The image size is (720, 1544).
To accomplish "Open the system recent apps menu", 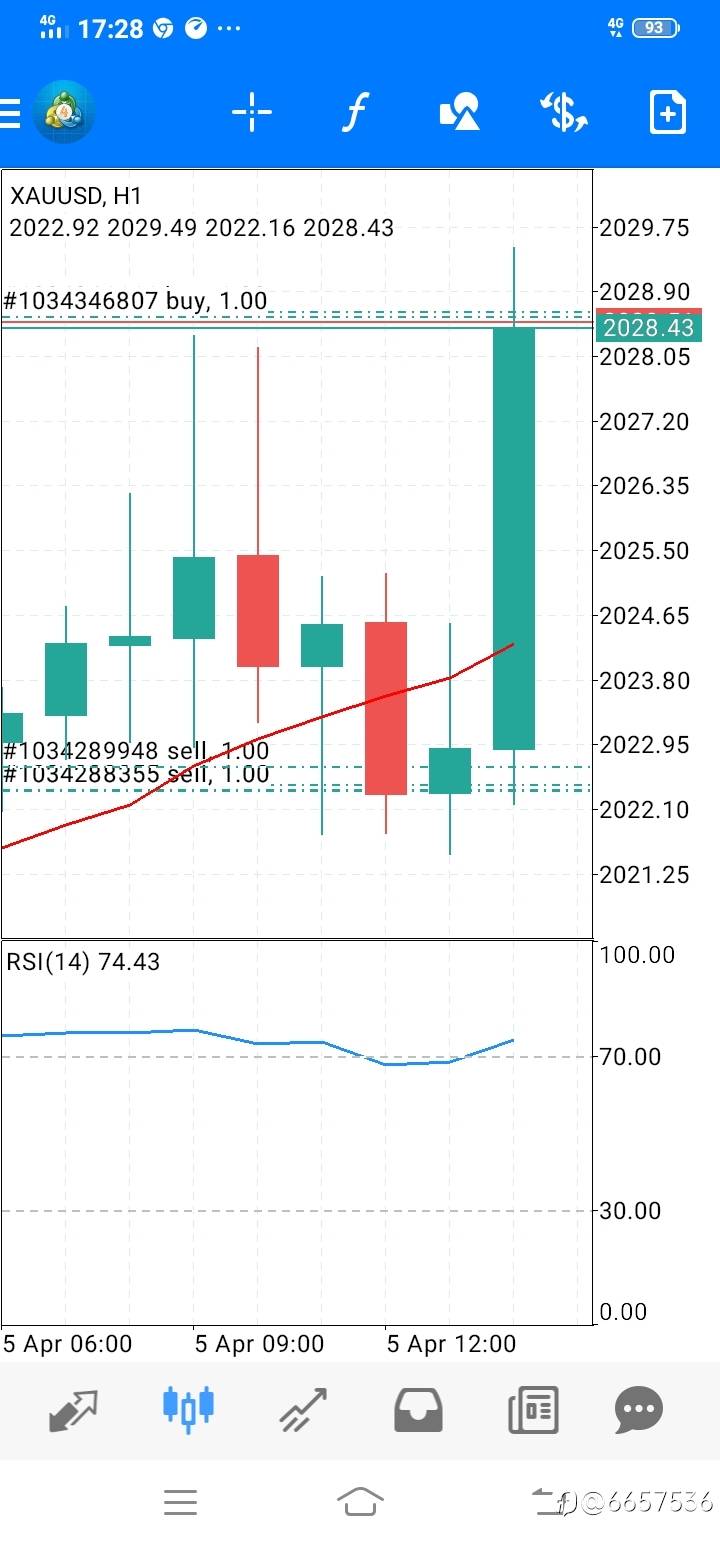I will 180,1501.
